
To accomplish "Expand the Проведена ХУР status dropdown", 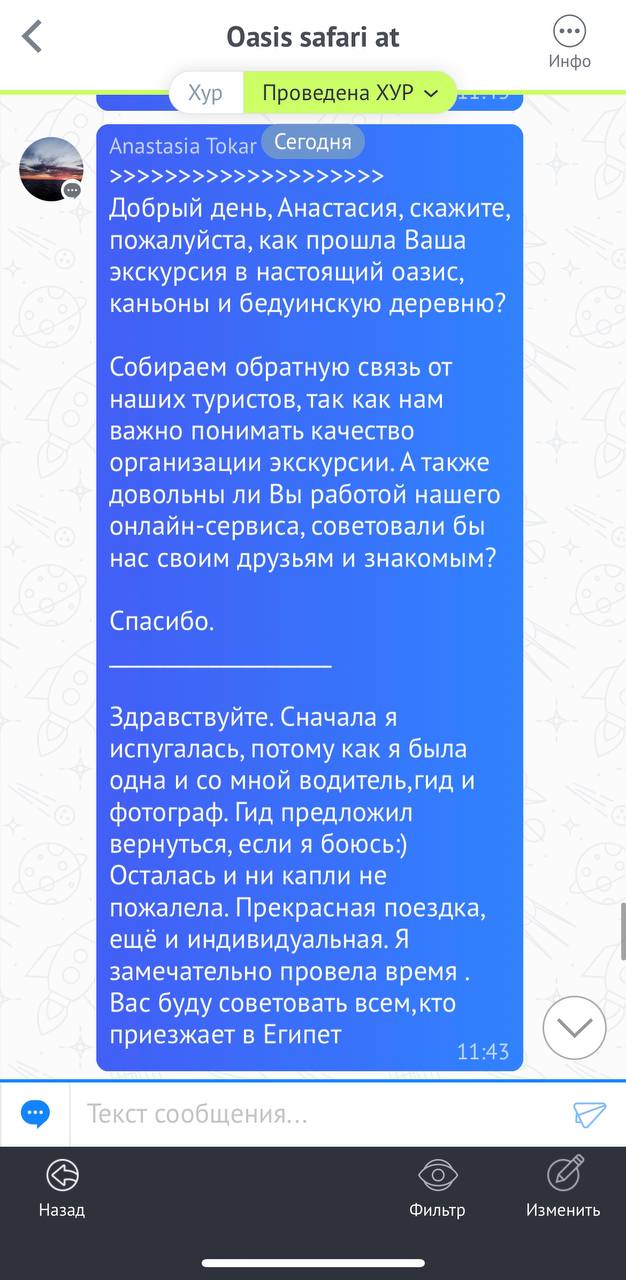I will point(350,93).
